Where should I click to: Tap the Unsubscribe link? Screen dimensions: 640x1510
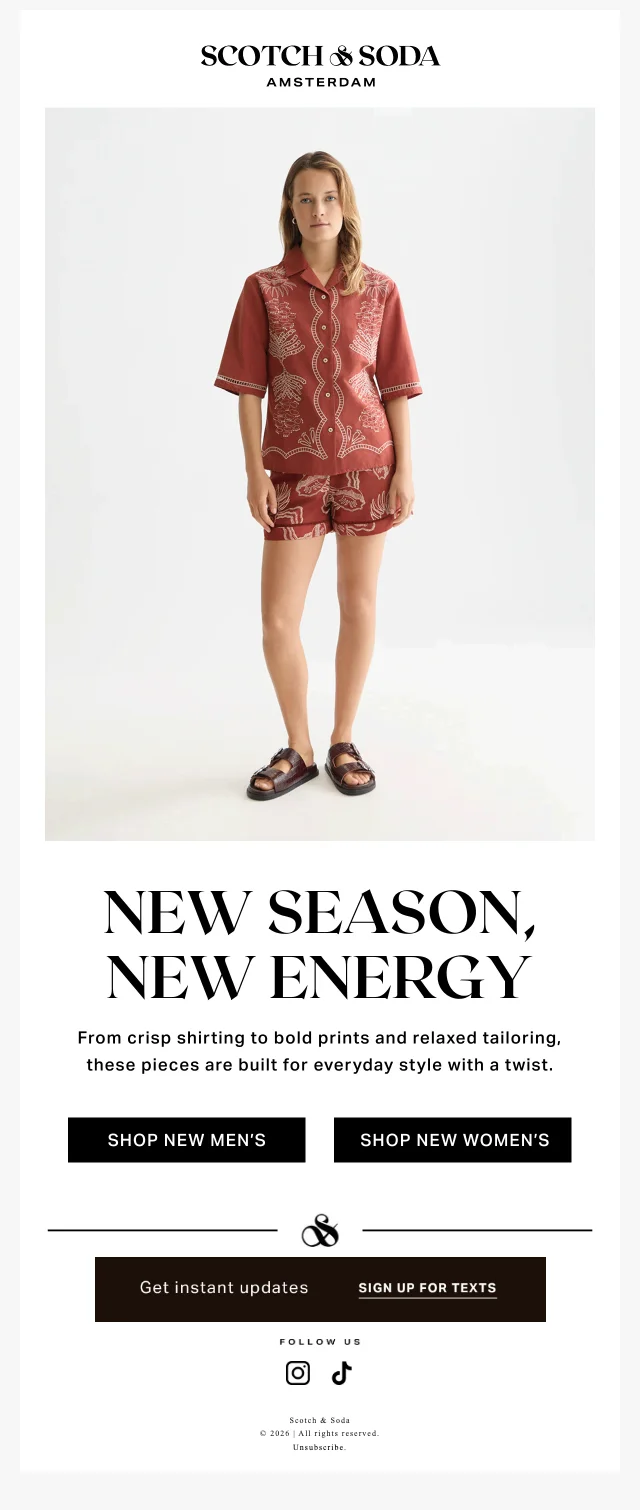click(x=318, y=1447)
